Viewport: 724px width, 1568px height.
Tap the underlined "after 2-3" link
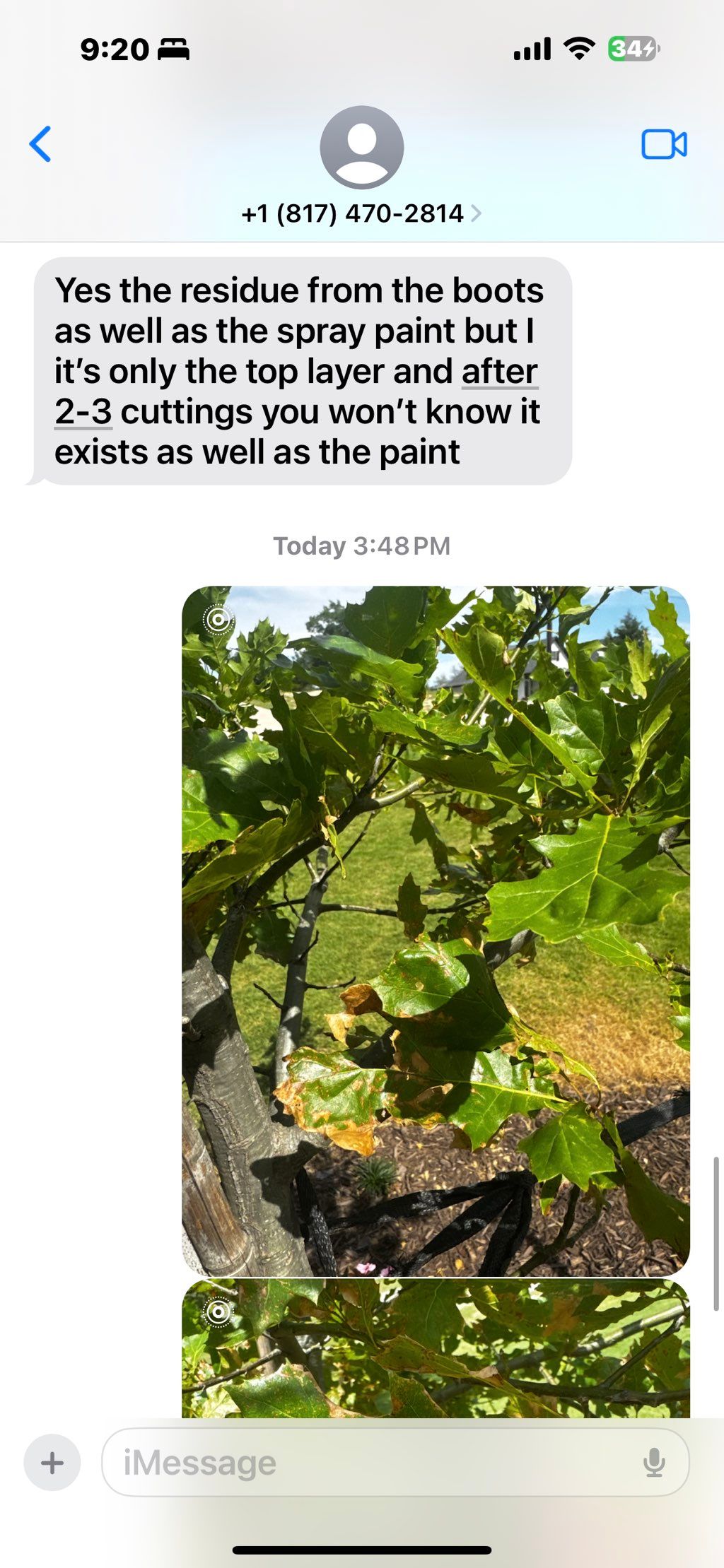coord(499,372)
